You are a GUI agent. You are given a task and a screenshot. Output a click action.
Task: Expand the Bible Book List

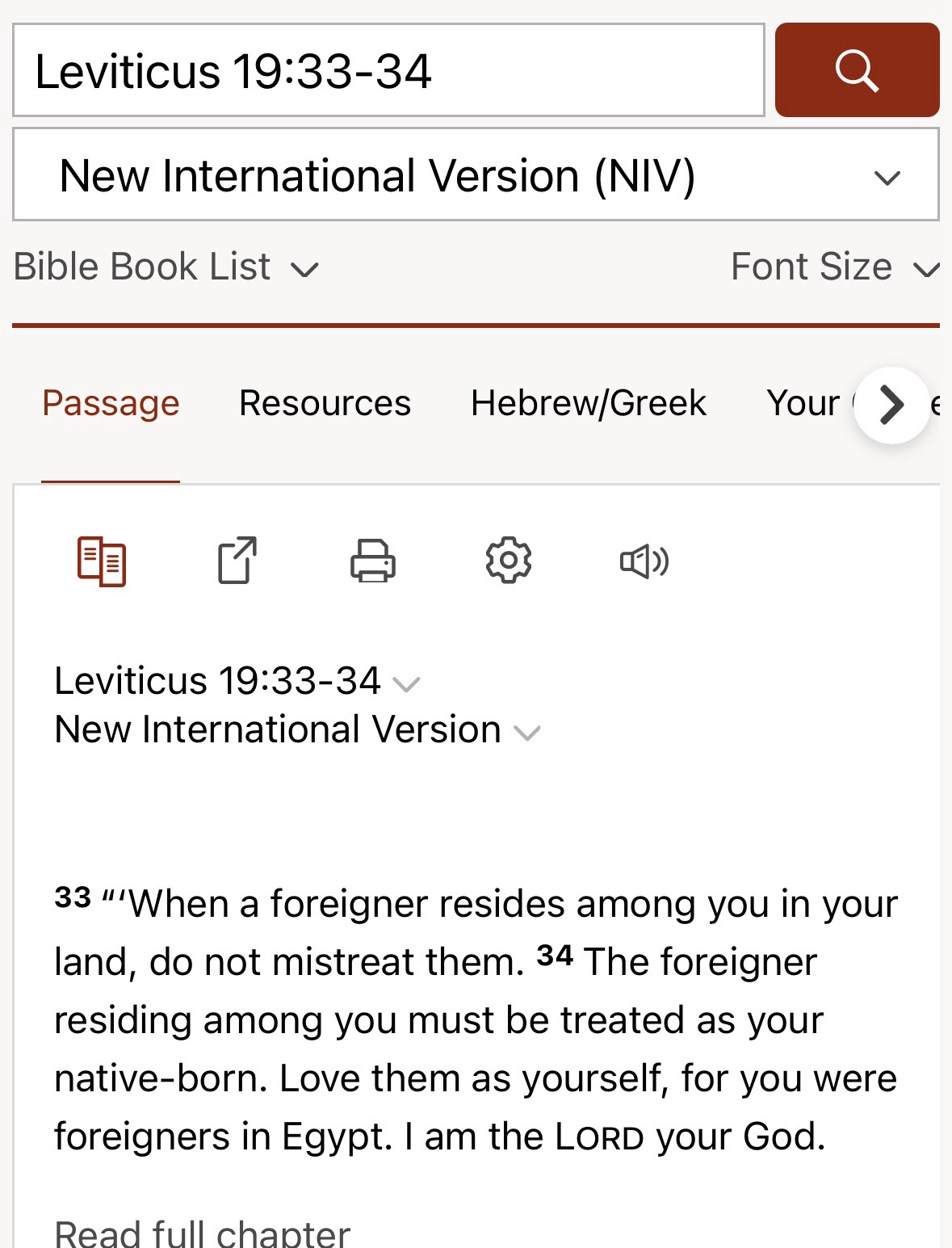(x=166, y=267)
